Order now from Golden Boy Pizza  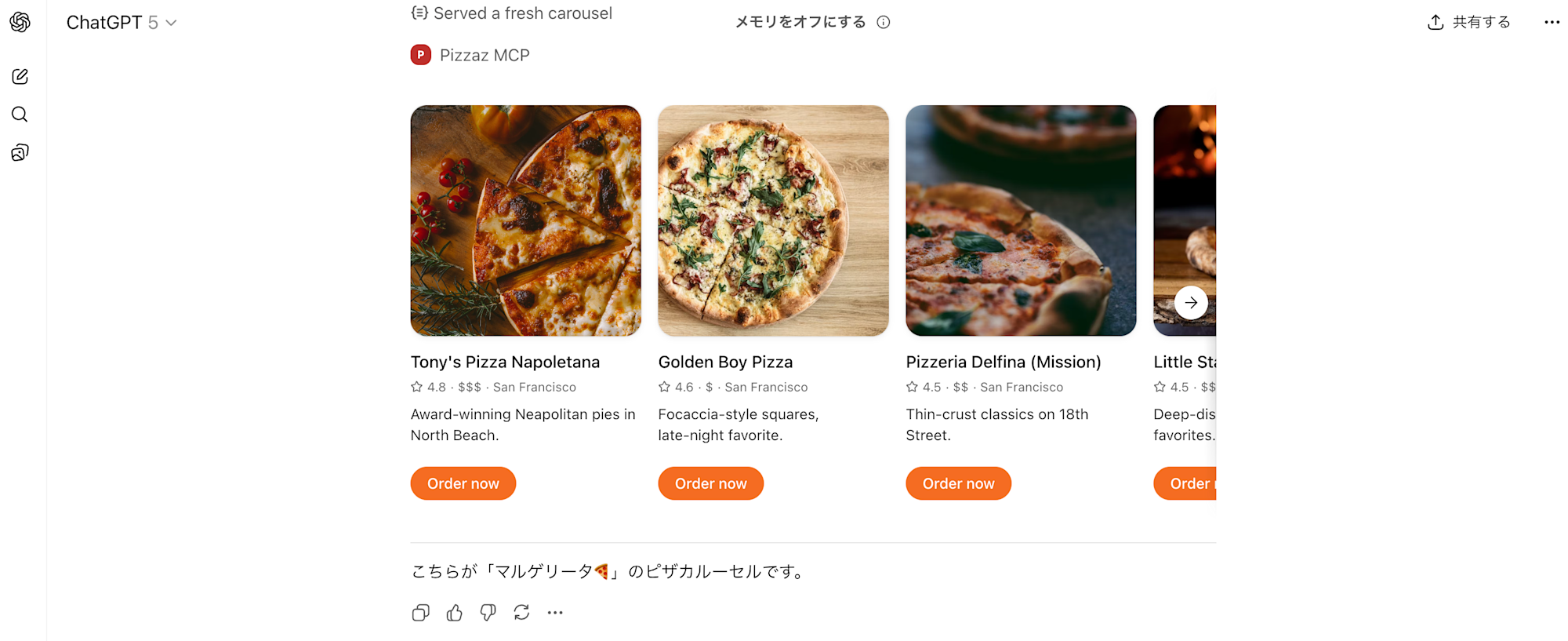point(711,483)
